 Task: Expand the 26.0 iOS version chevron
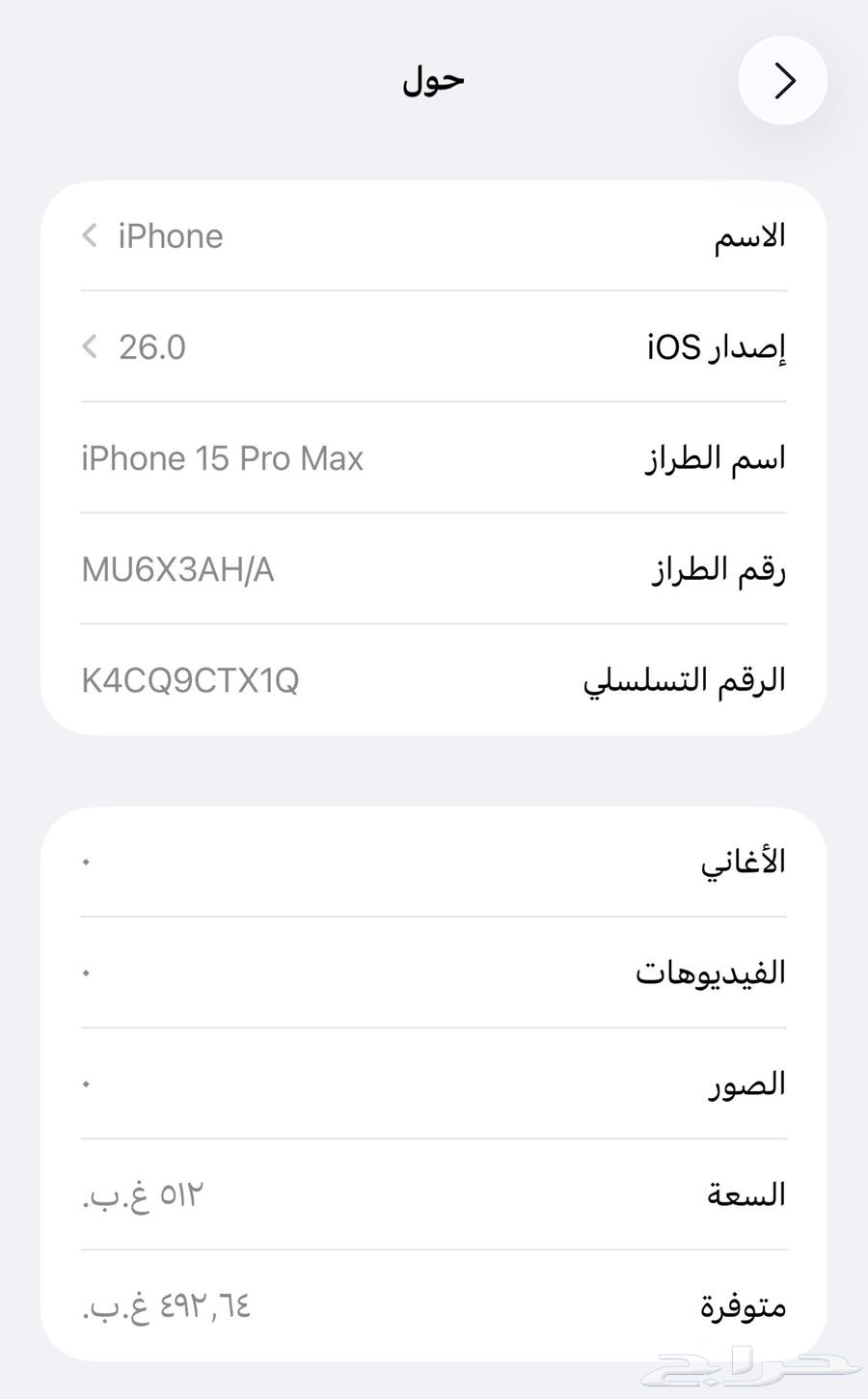pyautogui.click(x=88, y=346)
